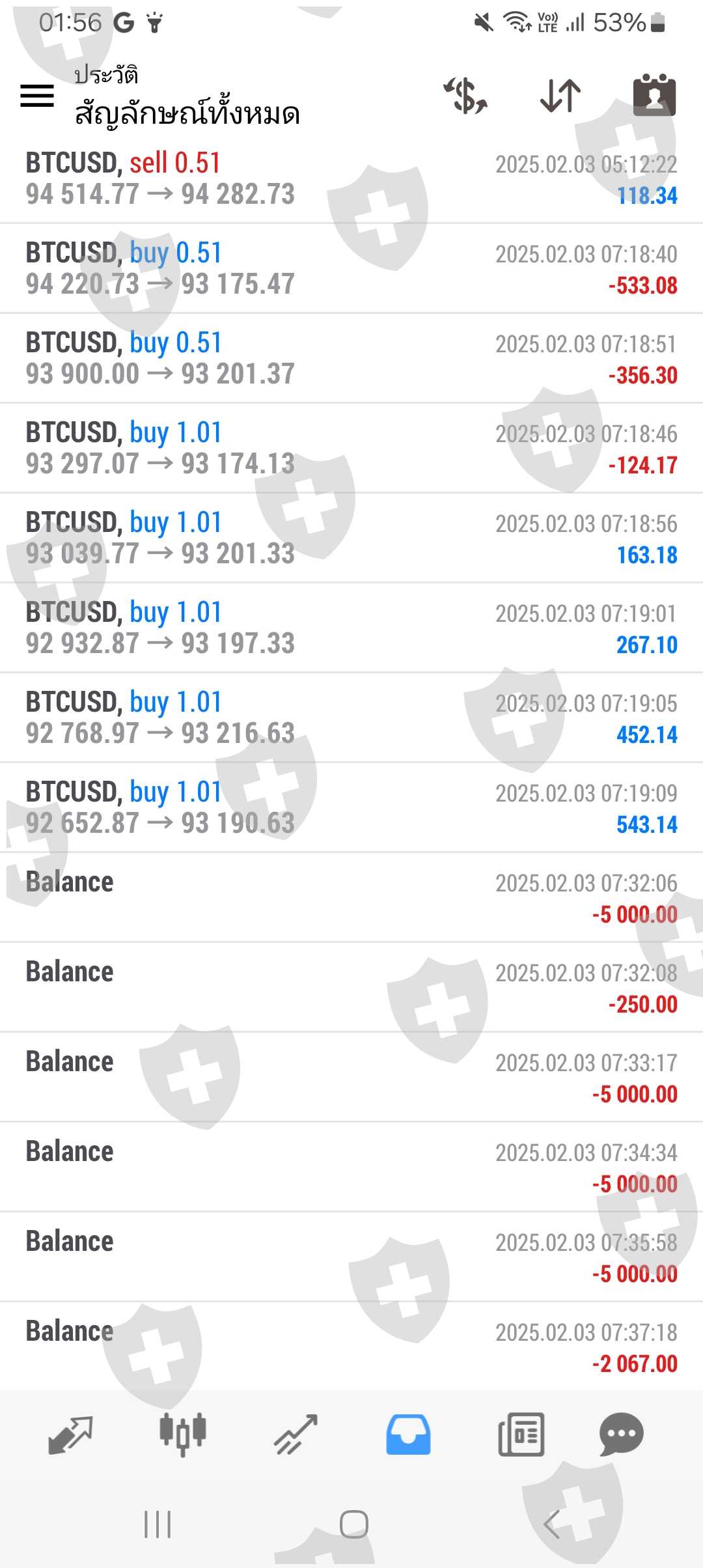Select the Balance entry of -2 067.00
The height and width of the screenshot is (1568, 703).
[351, 1347]
